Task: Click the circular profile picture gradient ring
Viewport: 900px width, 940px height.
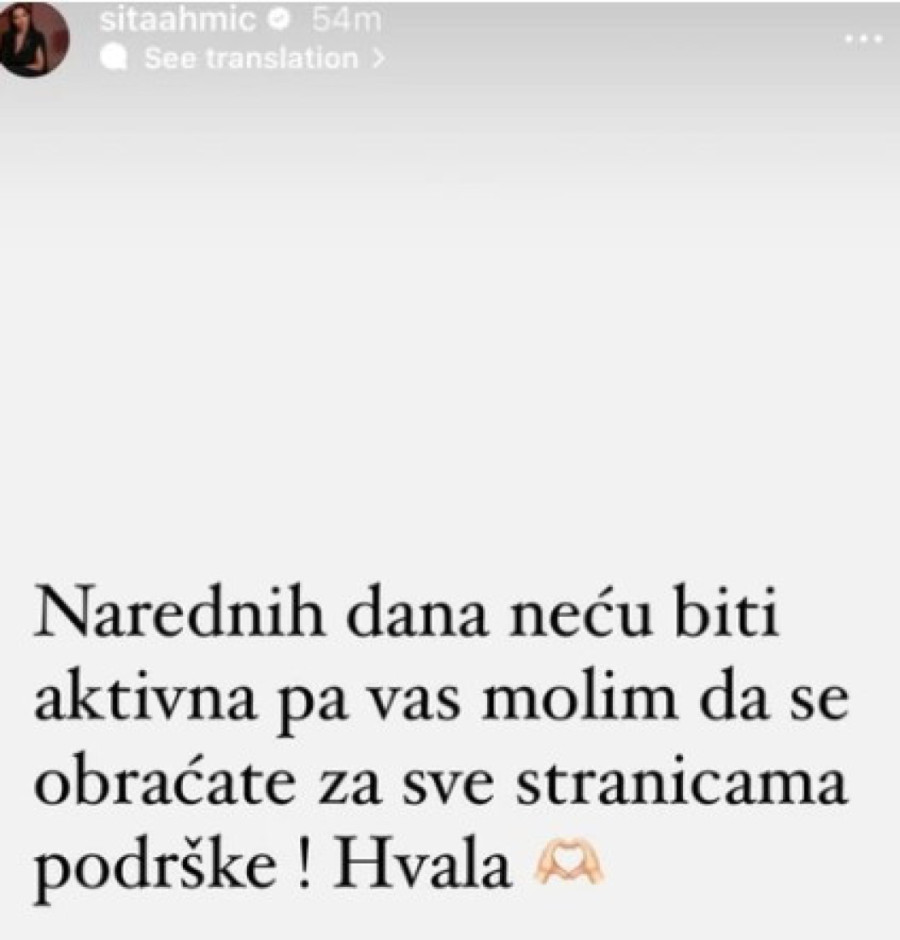Action: [x=37, y=40]
